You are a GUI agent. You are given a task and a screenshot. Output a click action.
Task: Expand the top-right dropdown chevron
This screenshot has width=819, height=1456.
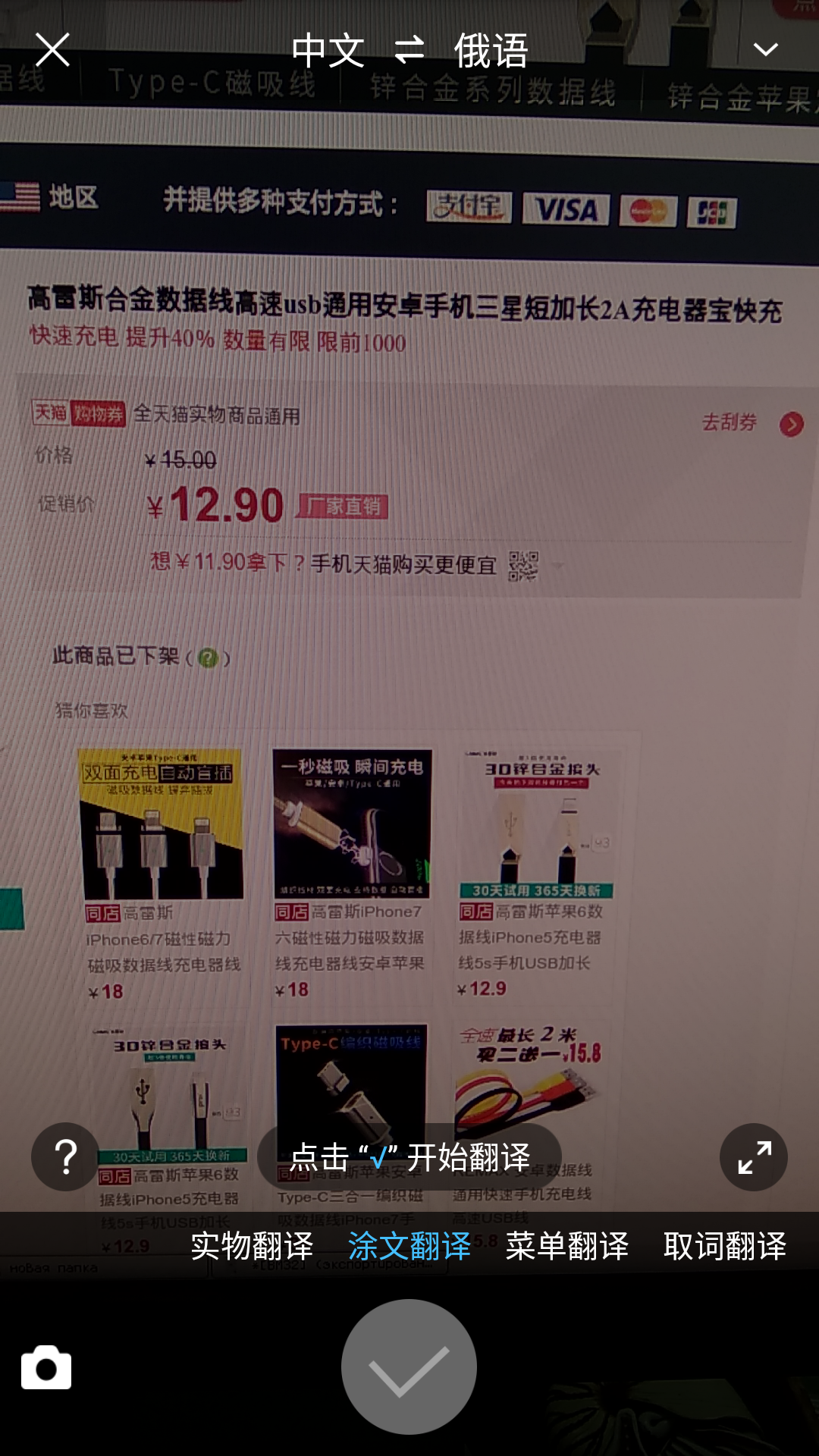tap(766, 50)
